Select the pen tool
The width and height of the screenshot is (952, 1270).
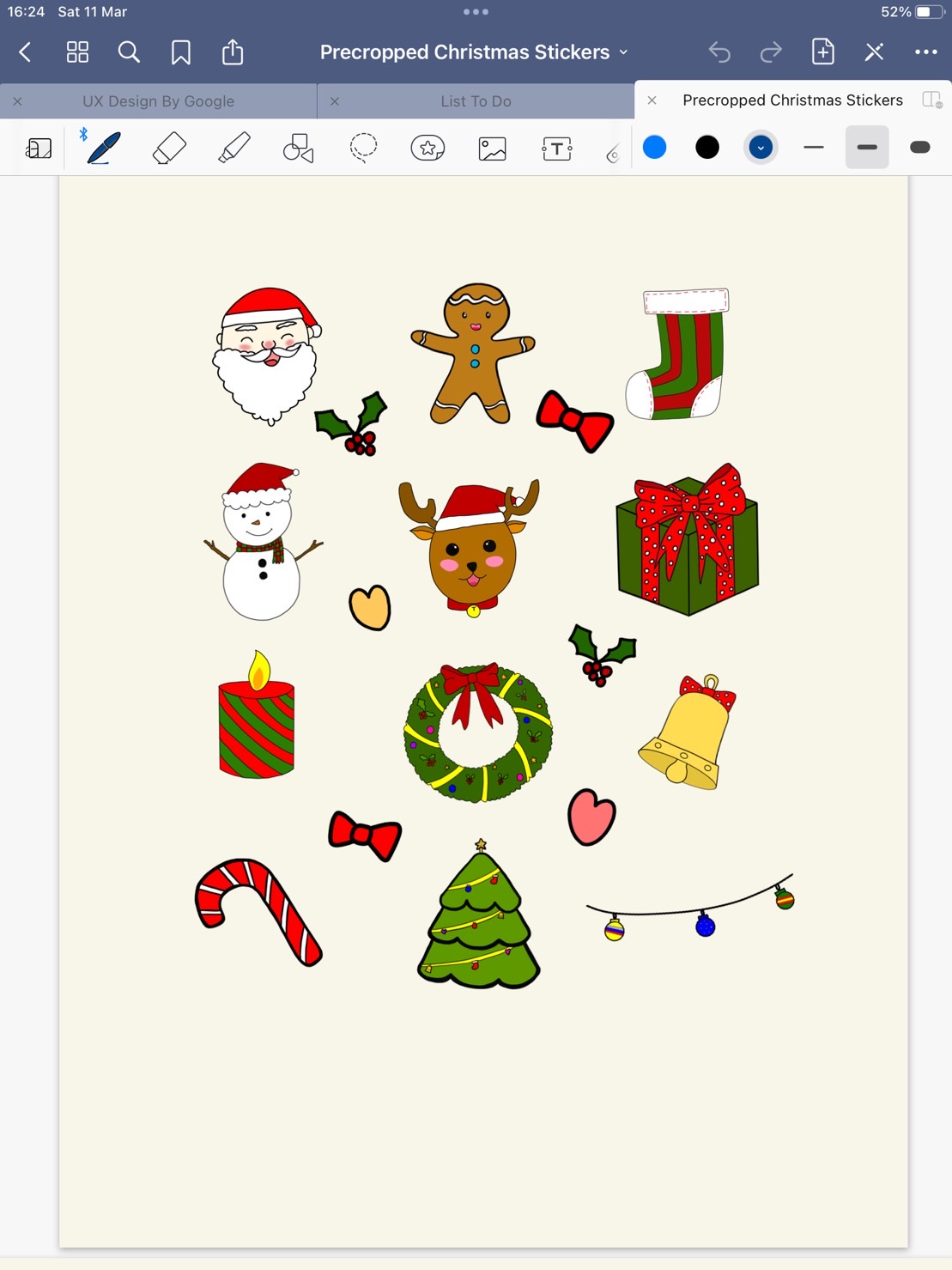tap(103, 148)
